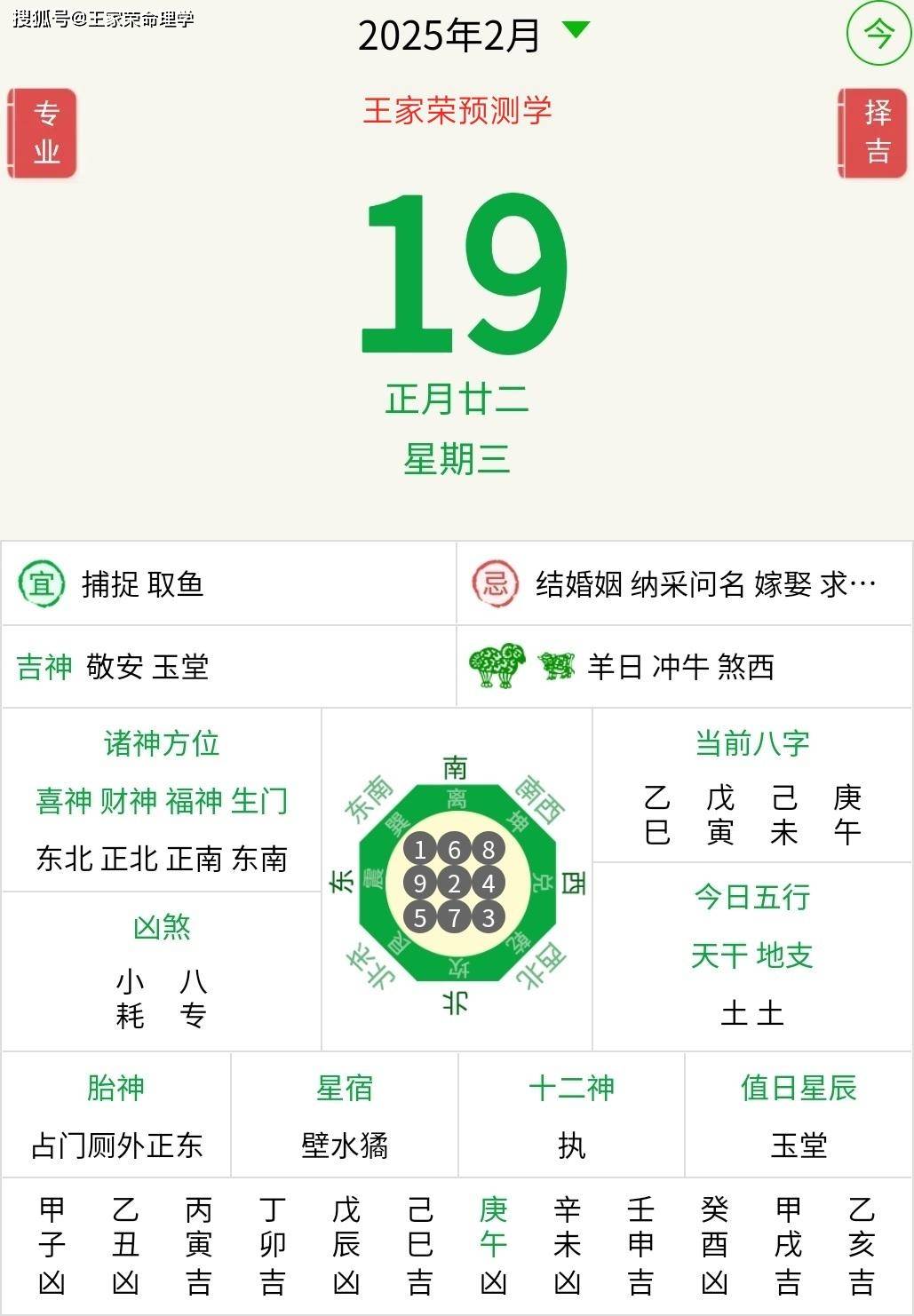Open the 胎神 占门厕外正东 cell
The width and height of the screenshot is (914, 1316).
116,1116
